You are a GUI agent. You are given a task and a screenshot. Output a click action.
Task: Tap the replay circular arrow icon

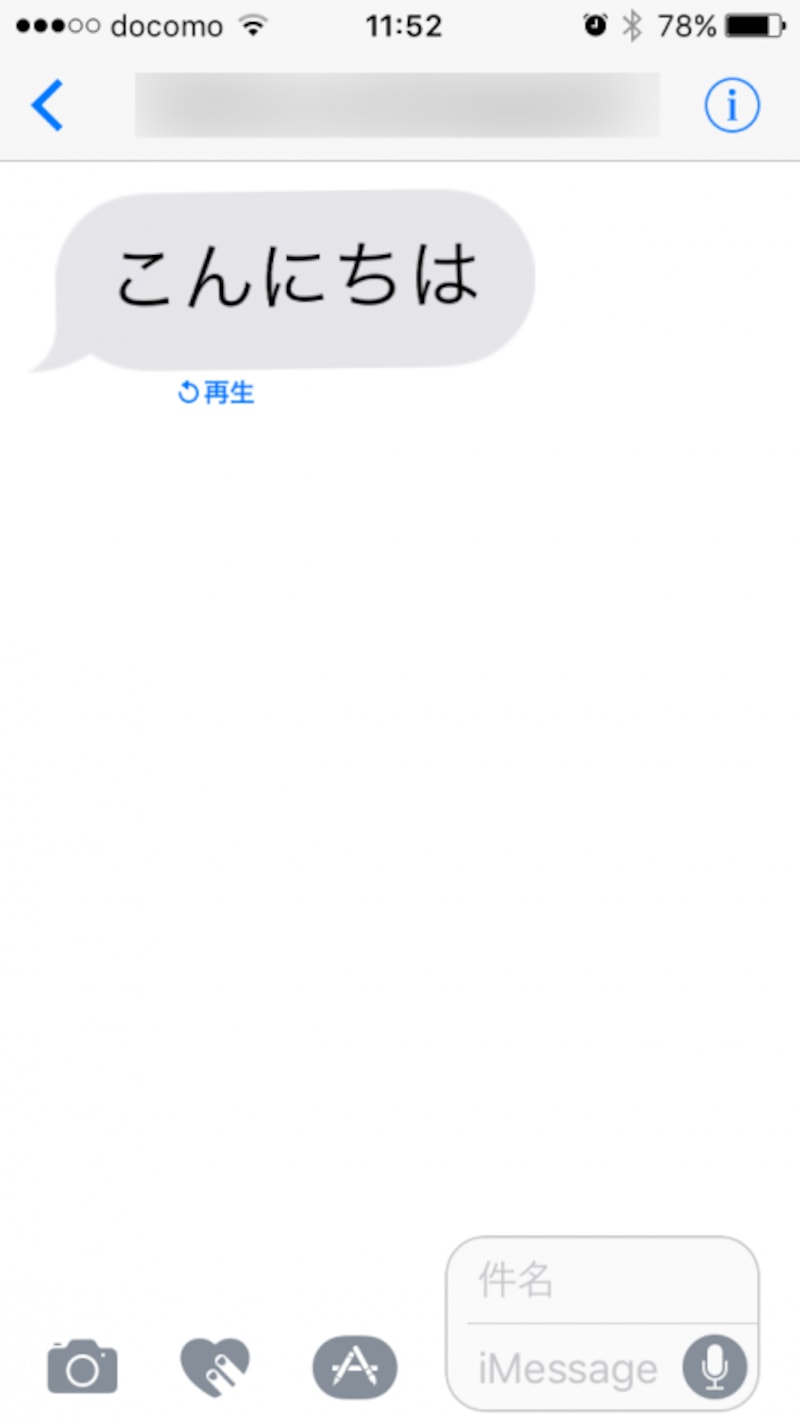point(187,393)
